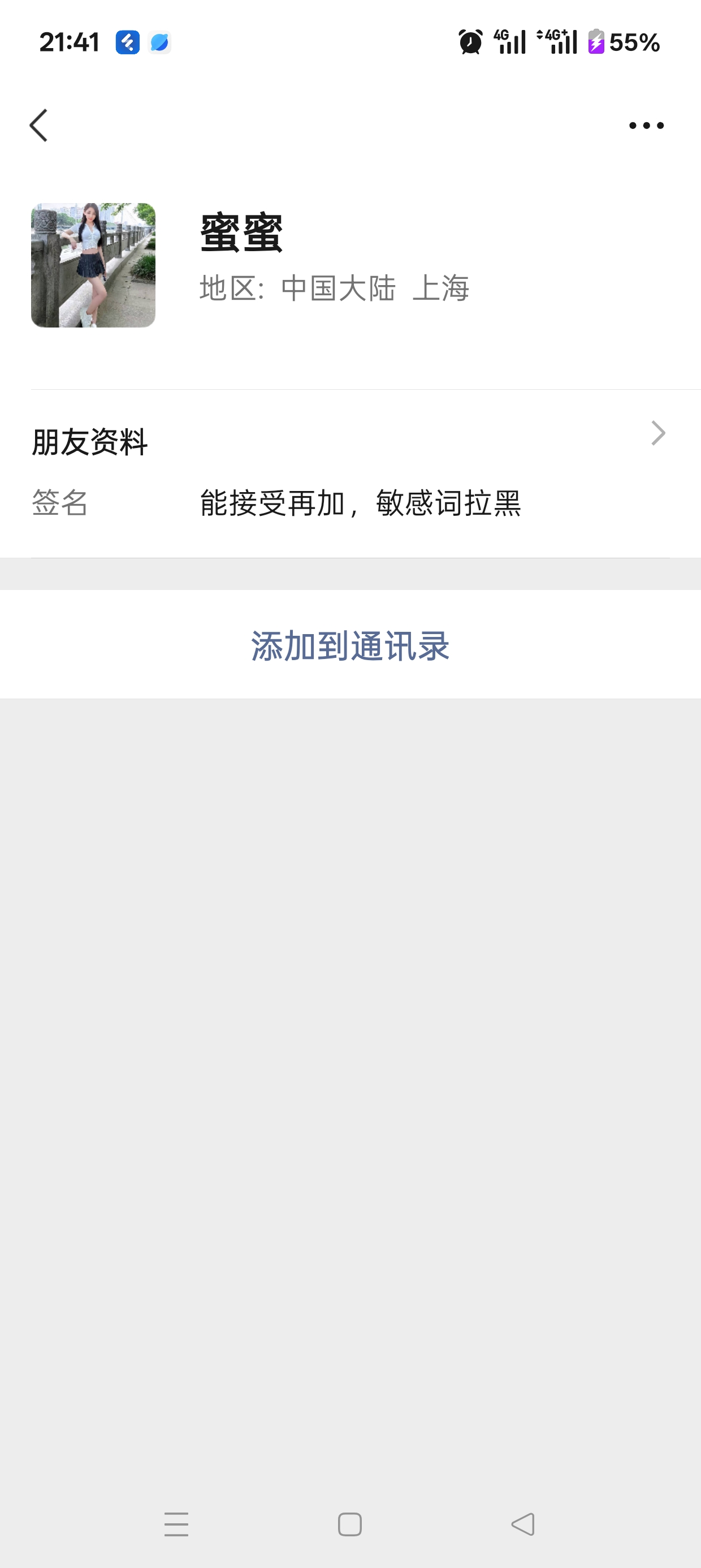Open the three-dot more options menu
701x1568 pixels.
click(x=646, y=126)
